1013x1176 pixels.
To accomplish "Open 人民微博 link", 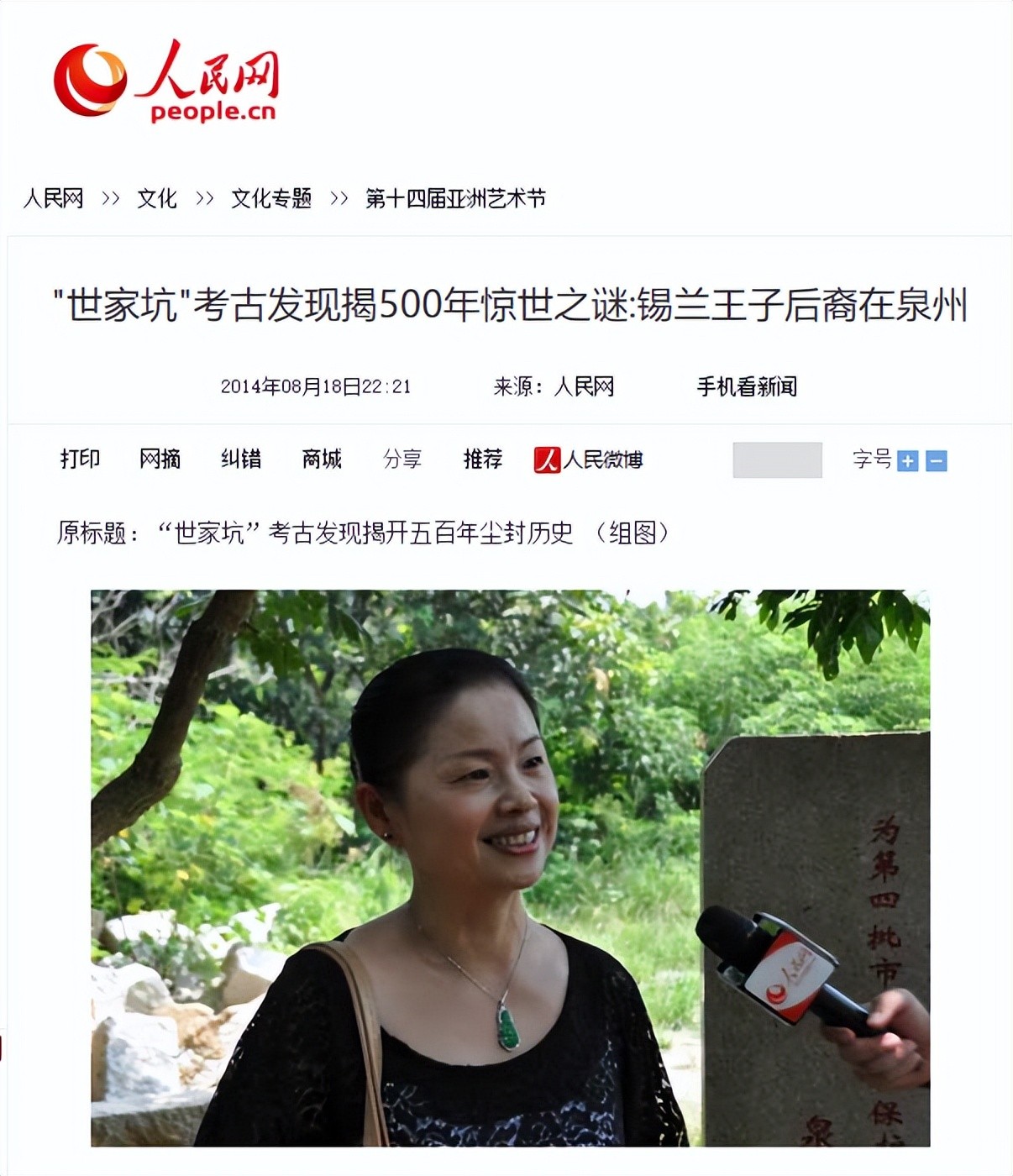I will (589, 459).
